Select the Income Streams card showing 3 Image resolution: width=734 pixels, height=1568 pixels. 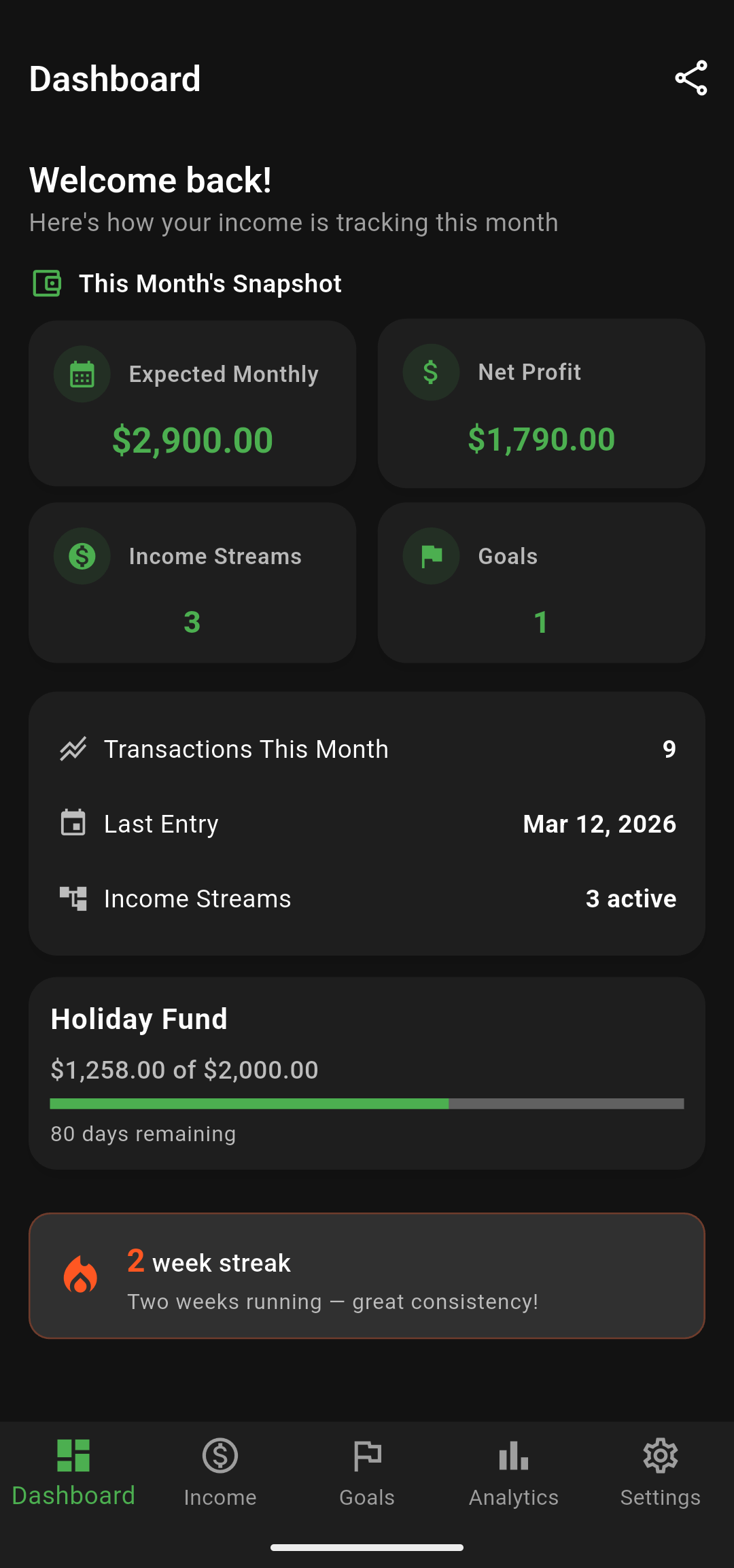pyautogui.click(x=192, y=582)
